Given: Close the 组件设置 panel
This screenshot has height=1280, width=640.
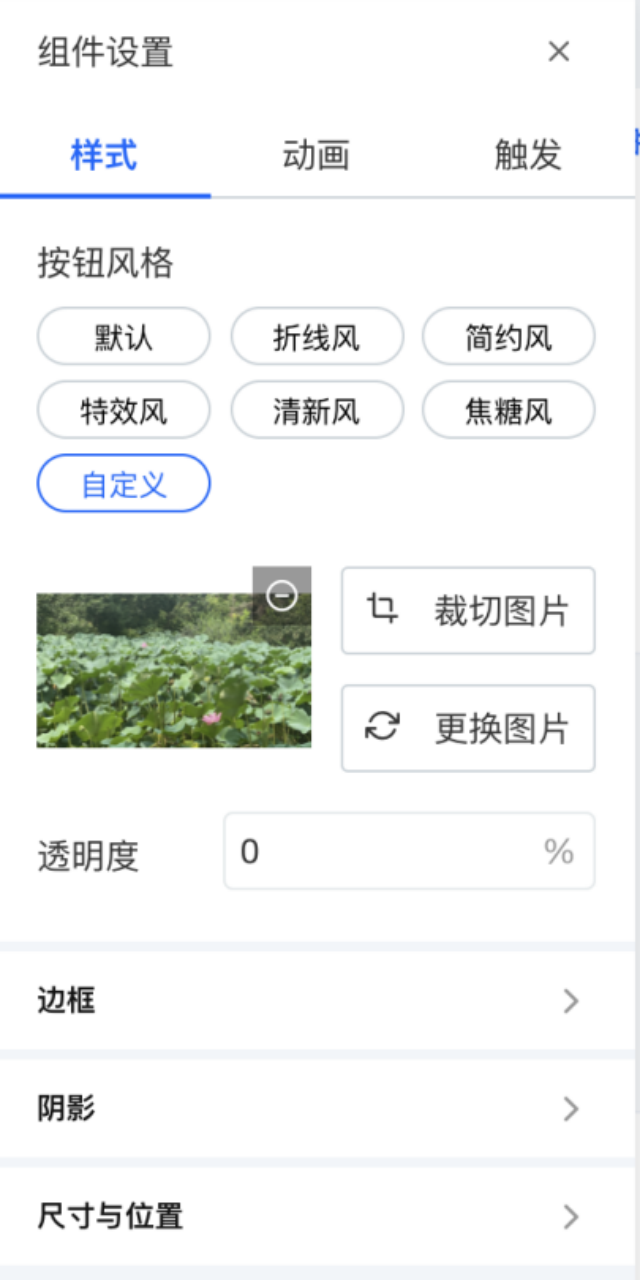Looking at the screenshot, I should pyautogui.click(x=558, y=52).
